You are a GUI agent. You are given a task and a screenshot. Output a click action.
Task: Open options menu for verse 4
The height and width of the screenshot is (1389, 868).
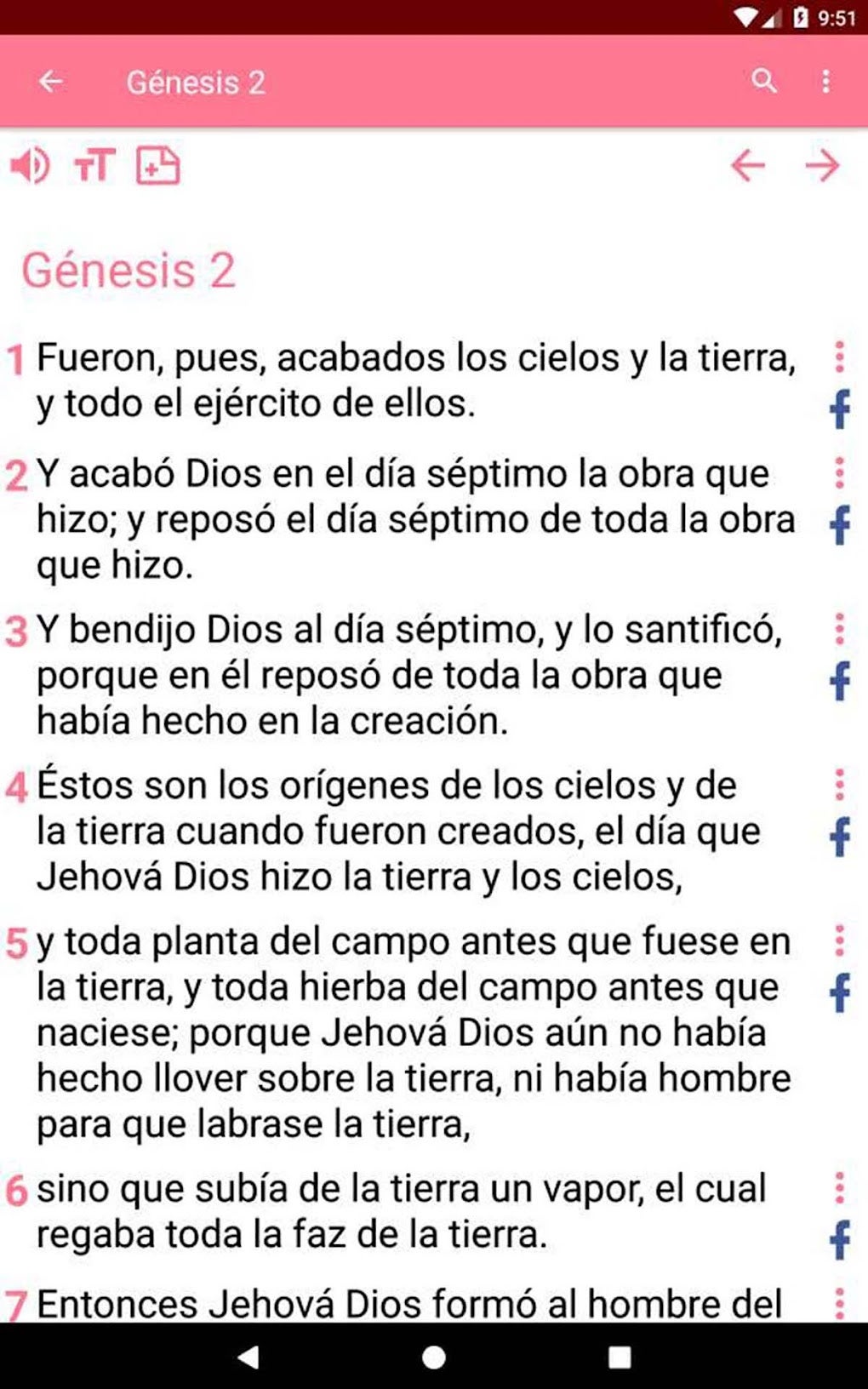[x=839, y=785]
